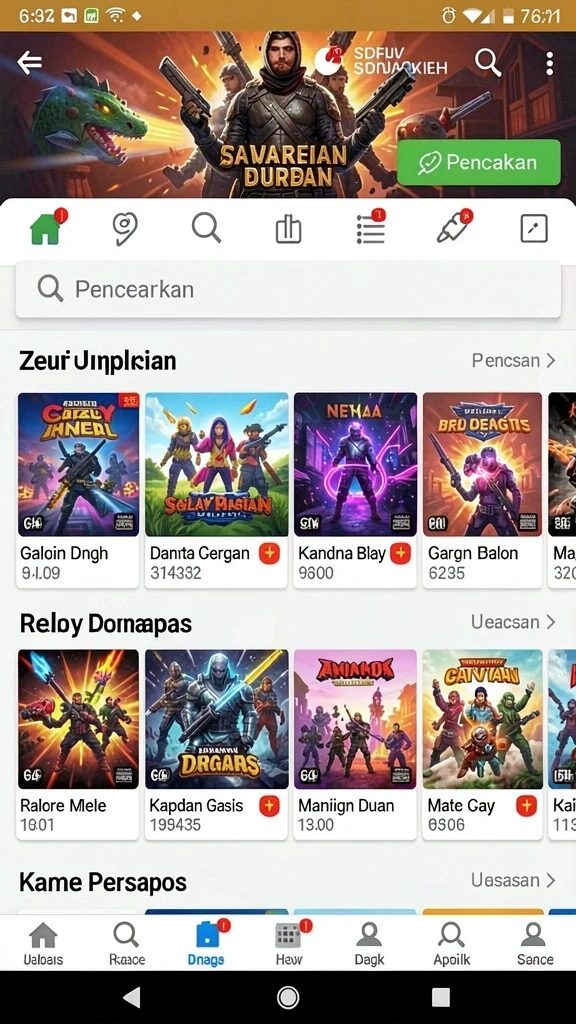Open the Gargn Balon game card
This screenshot has height=1024, width=576.
coord(483,489)
